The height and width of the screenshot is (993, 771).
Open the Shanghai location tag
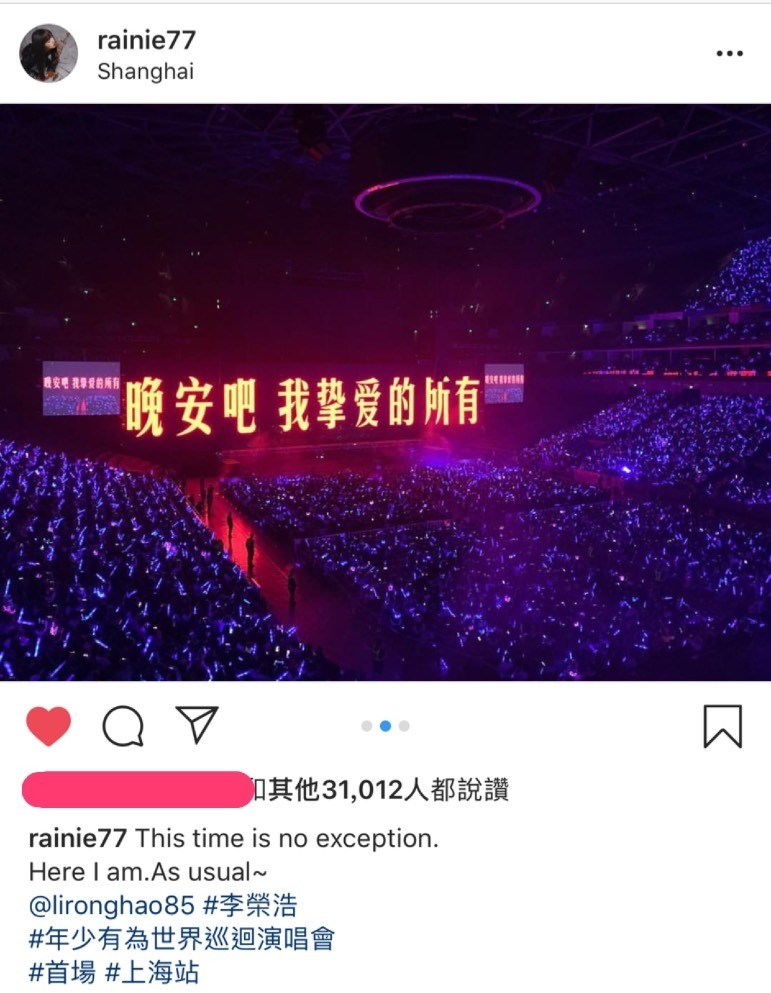(x=145, y=72)
